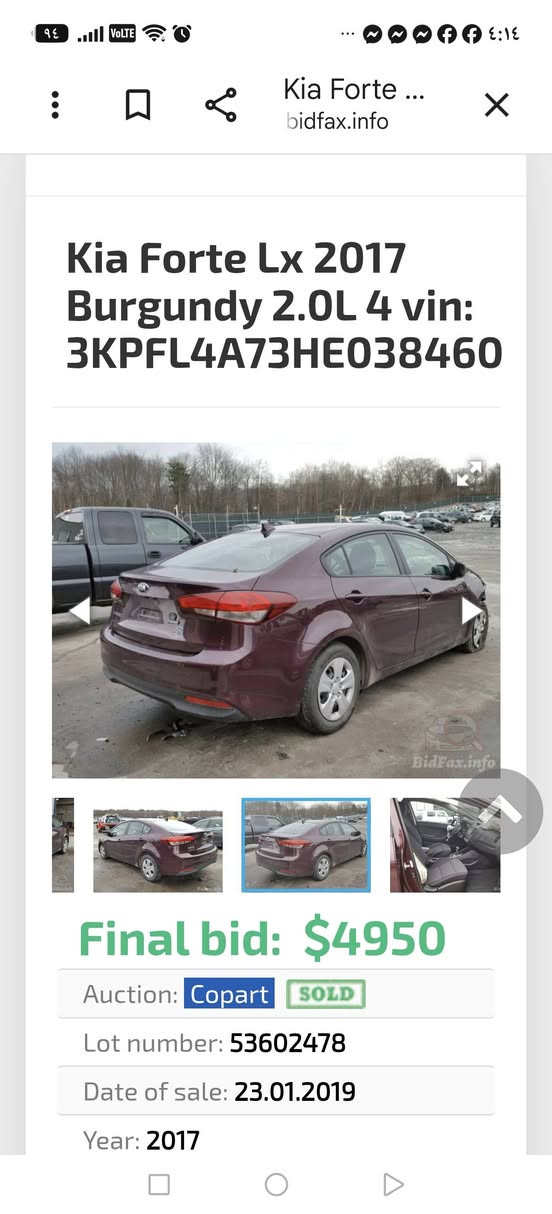Image resolution: width=552 pixels, height=1214 pixels.
Task: Tap the system home button
Action: [x=277, y=1185]
